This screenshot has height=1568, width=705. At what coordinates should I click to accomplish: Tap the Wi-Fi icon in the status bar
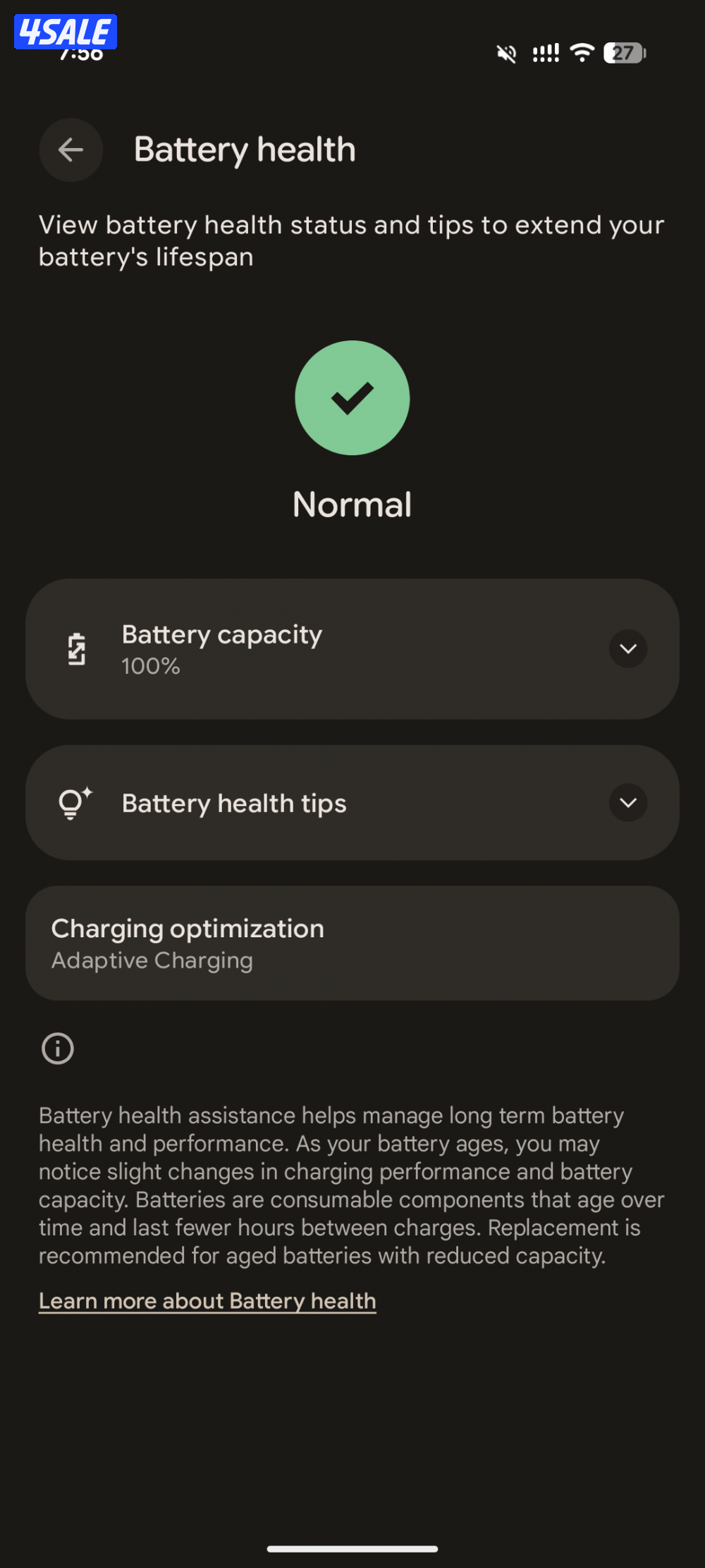[x=581, y=53]
